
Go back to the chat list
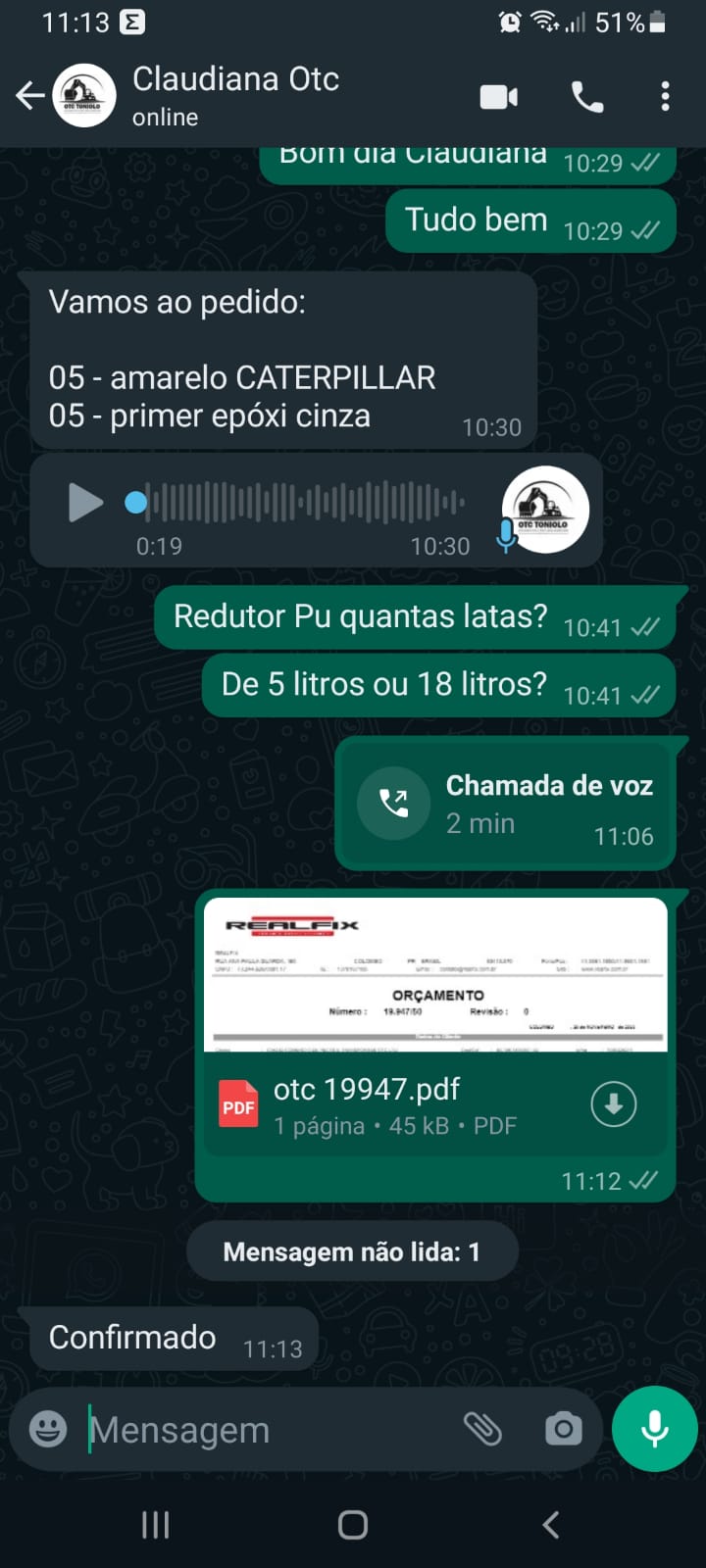pos(30,96)
